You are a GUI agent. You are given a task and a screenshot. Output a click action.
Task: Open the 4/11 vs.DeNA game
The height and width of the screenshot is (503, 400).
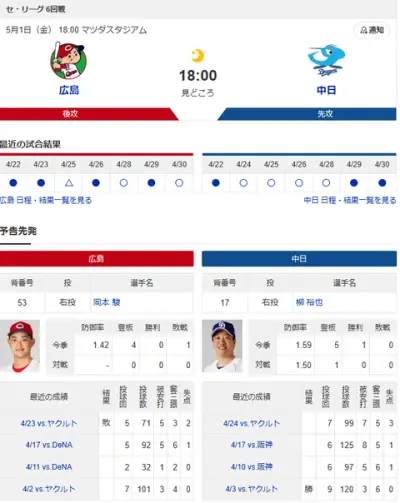pyautogui.click(x=49, y=467)
